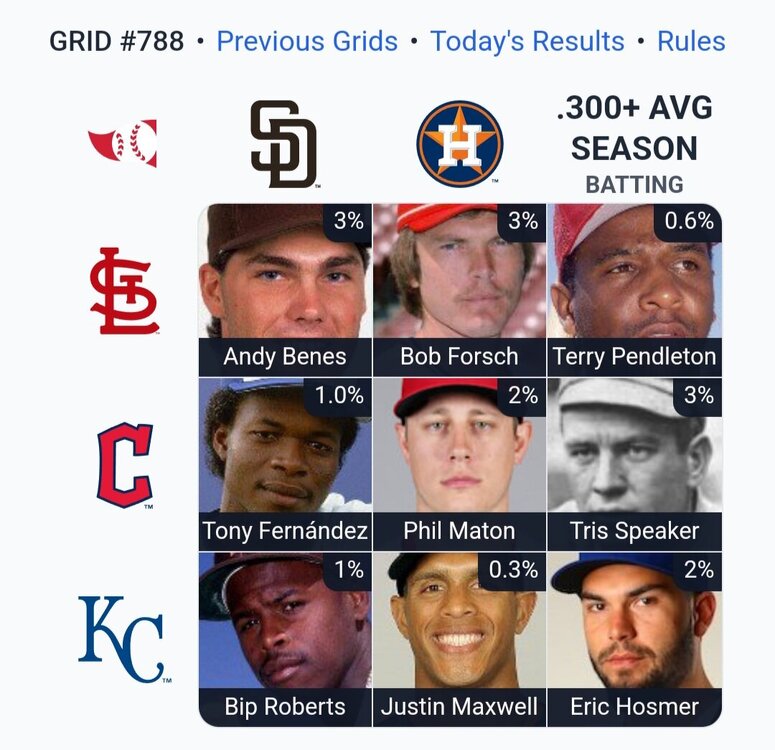The height and width of the screenshot is (750, 775).
Task: View the Tris Speaker tile
Action: (x=634, y=464)
